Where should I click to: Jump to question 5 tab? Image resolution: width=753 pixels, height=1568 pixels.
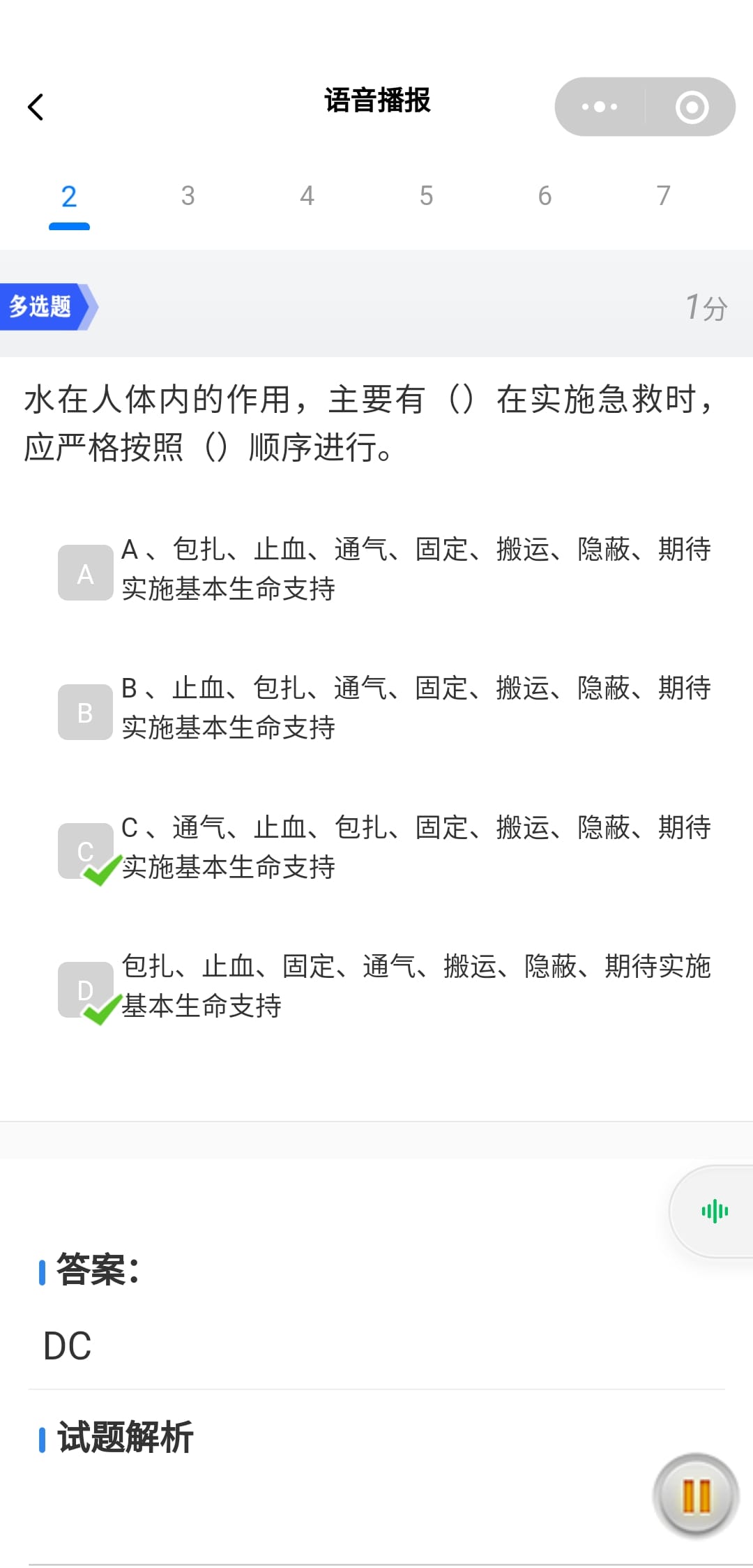pos(426,196)
